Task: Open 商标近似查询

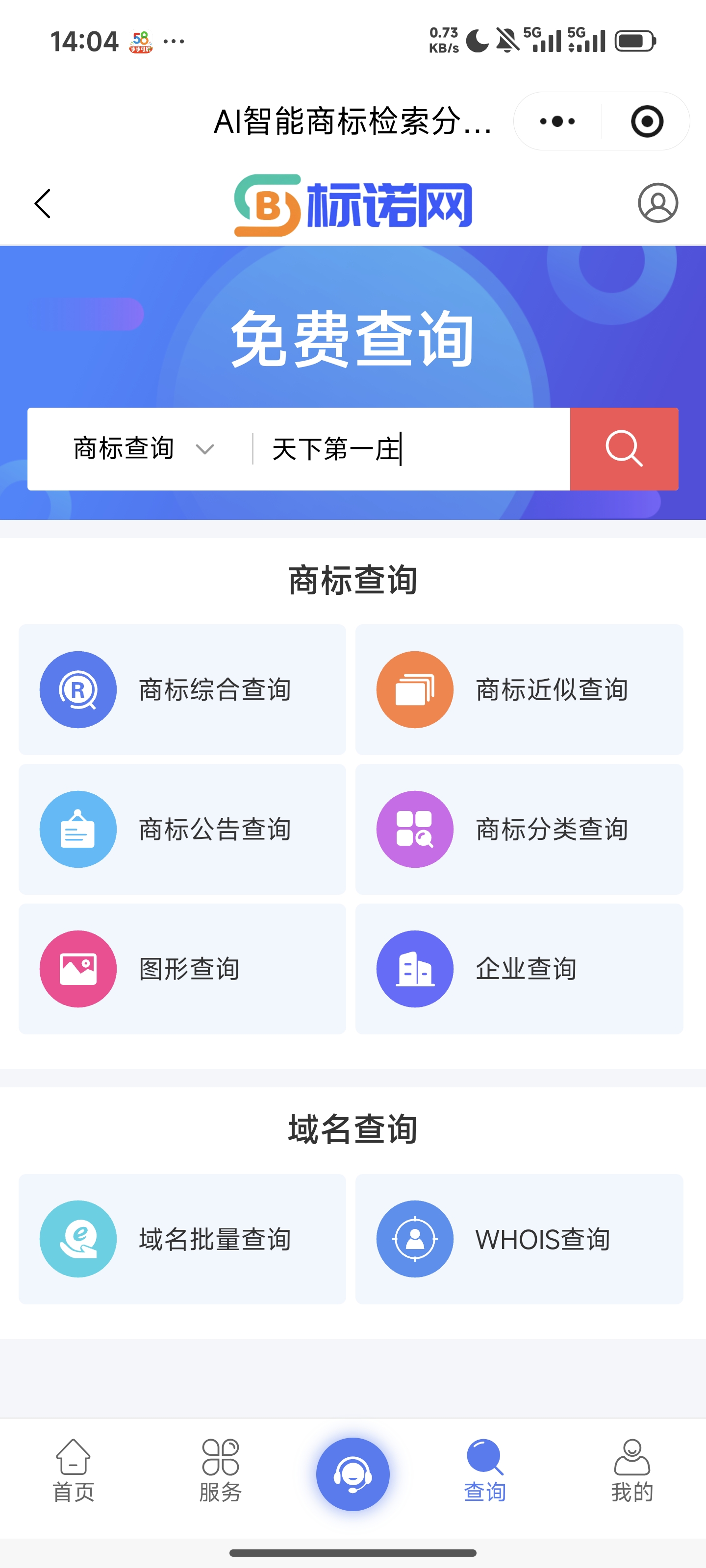Action: pos(519,689)
